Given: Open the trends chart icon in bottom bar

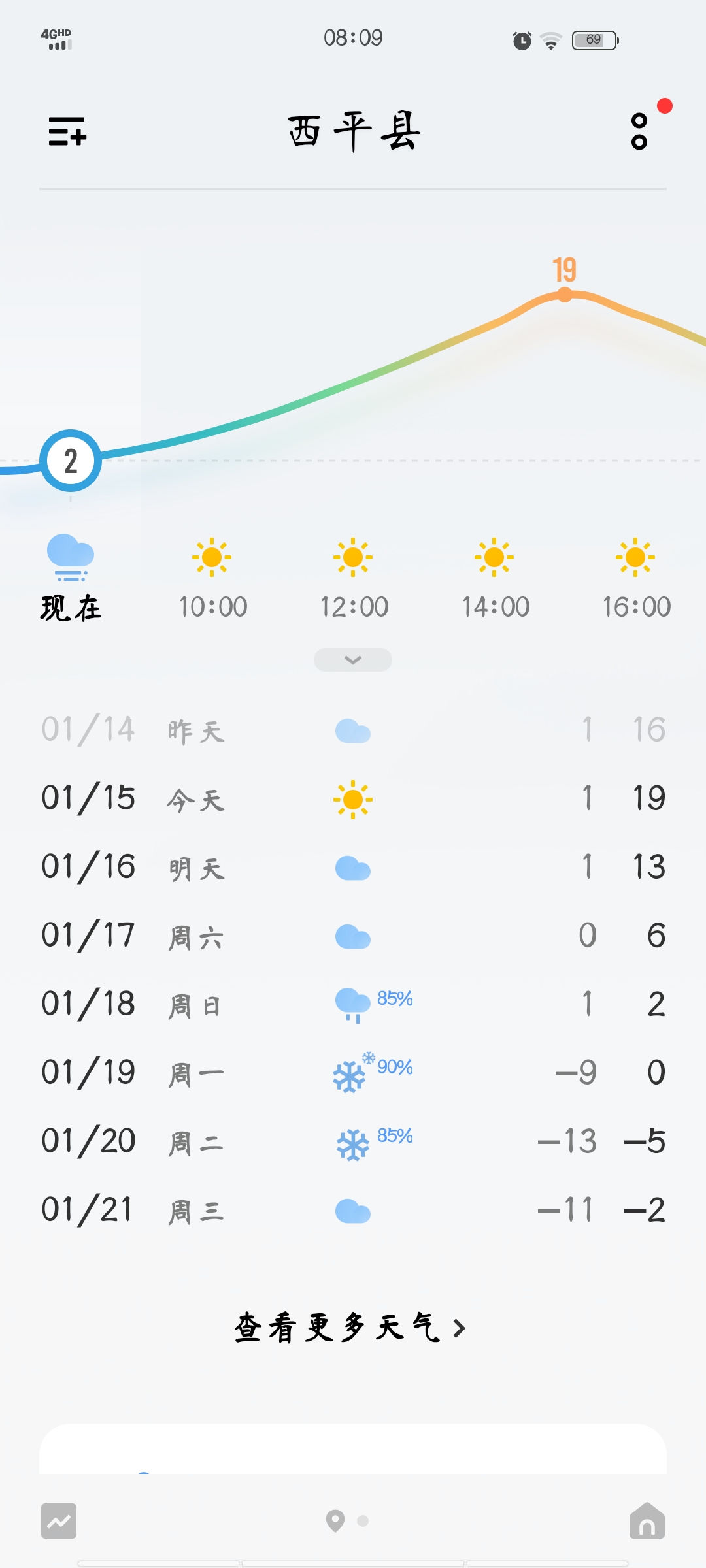Looking at the screenshot, I should coord(59,1522).
